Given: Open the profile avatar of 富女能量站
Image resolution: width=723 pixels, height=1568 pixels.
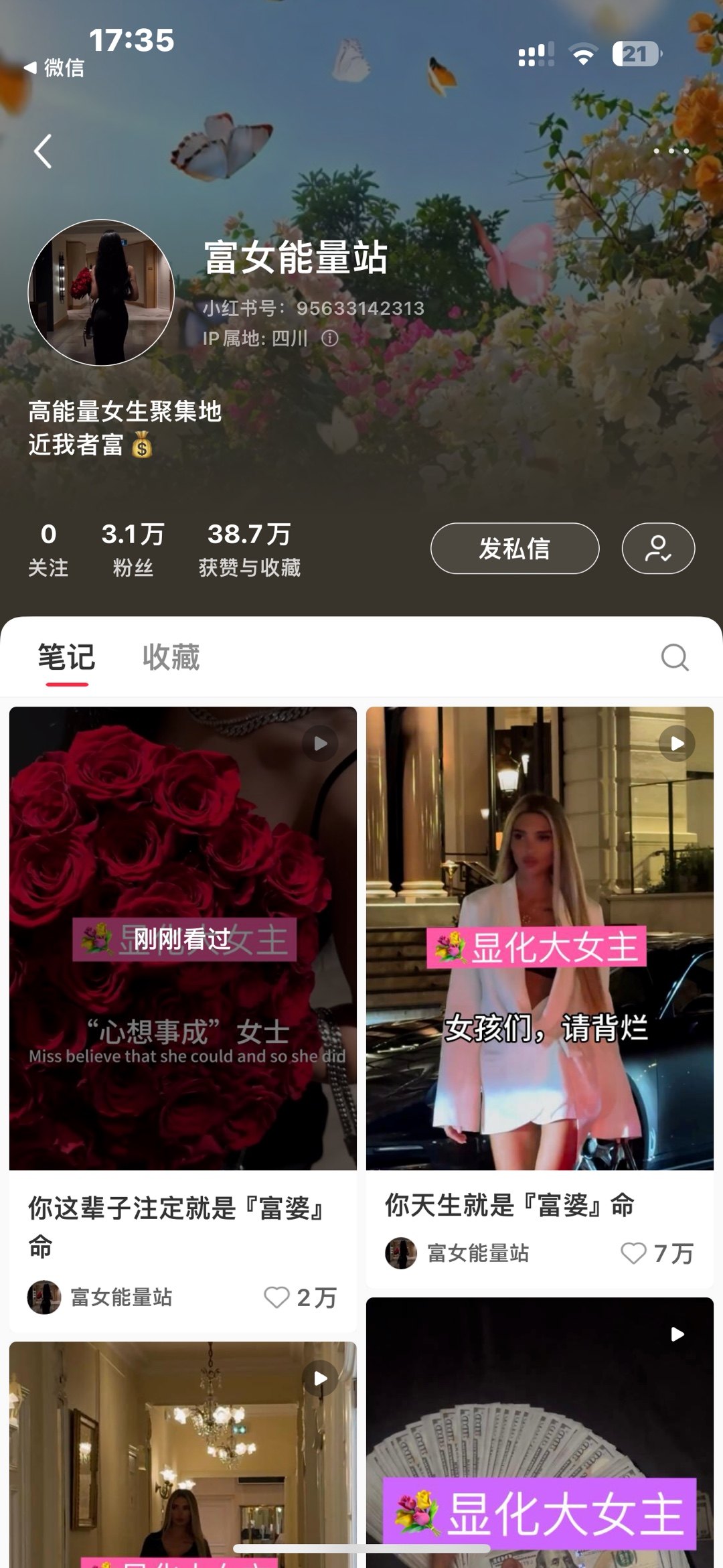Looking at the screenshot, I should 101,293.
